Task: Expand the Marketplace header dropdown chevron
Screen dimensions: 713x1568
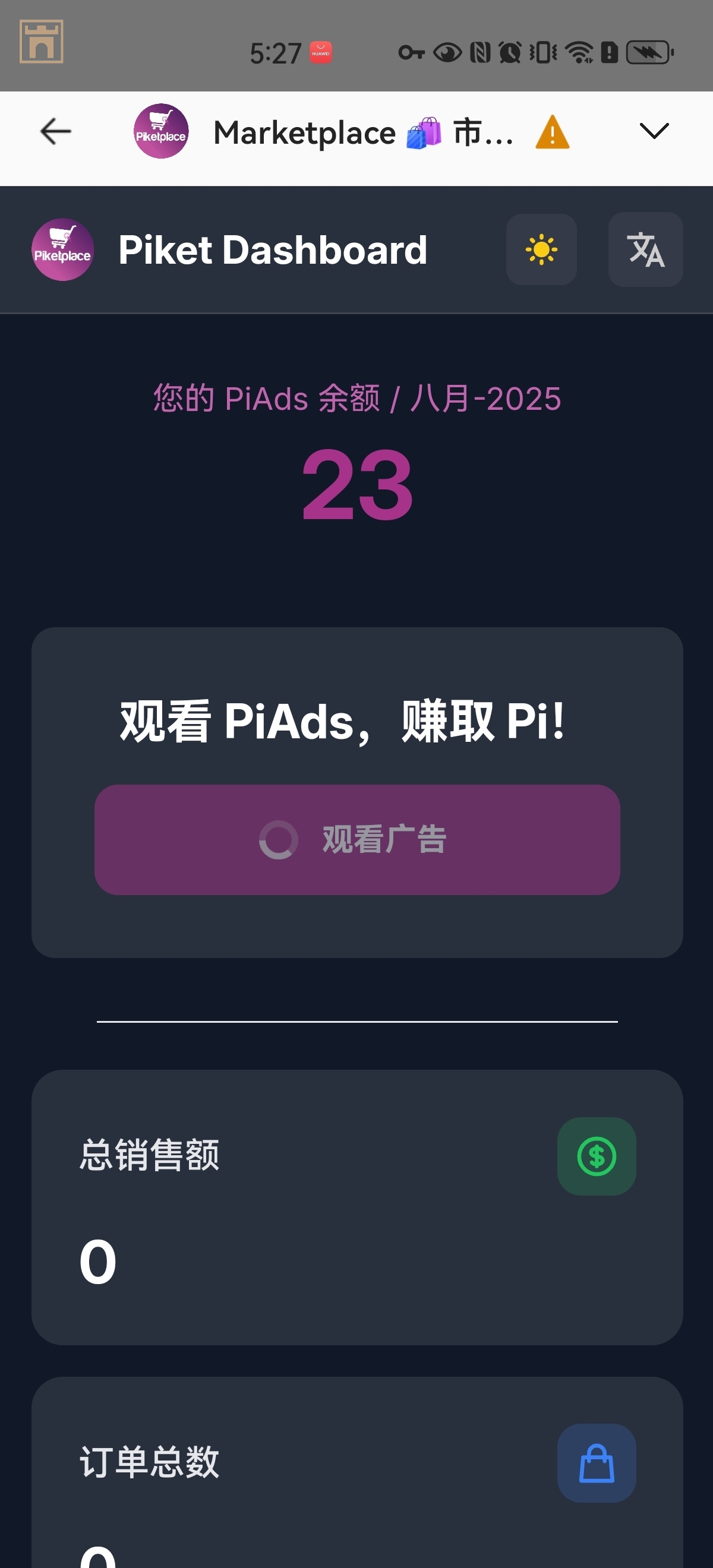Action: (654, 131)
